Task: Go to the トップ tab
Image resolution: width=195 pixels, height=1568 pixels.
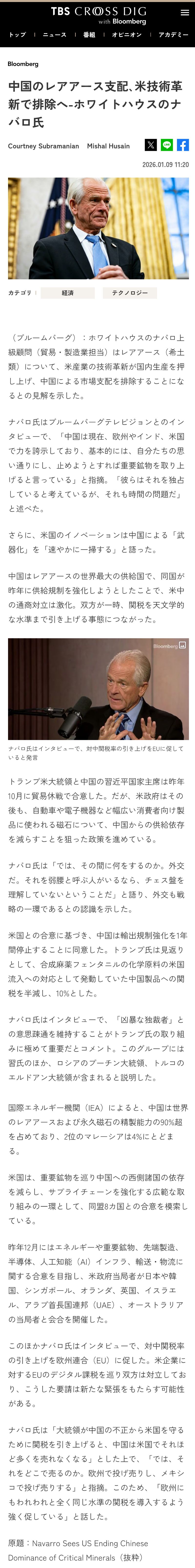Action: click(x=17, y=35)
